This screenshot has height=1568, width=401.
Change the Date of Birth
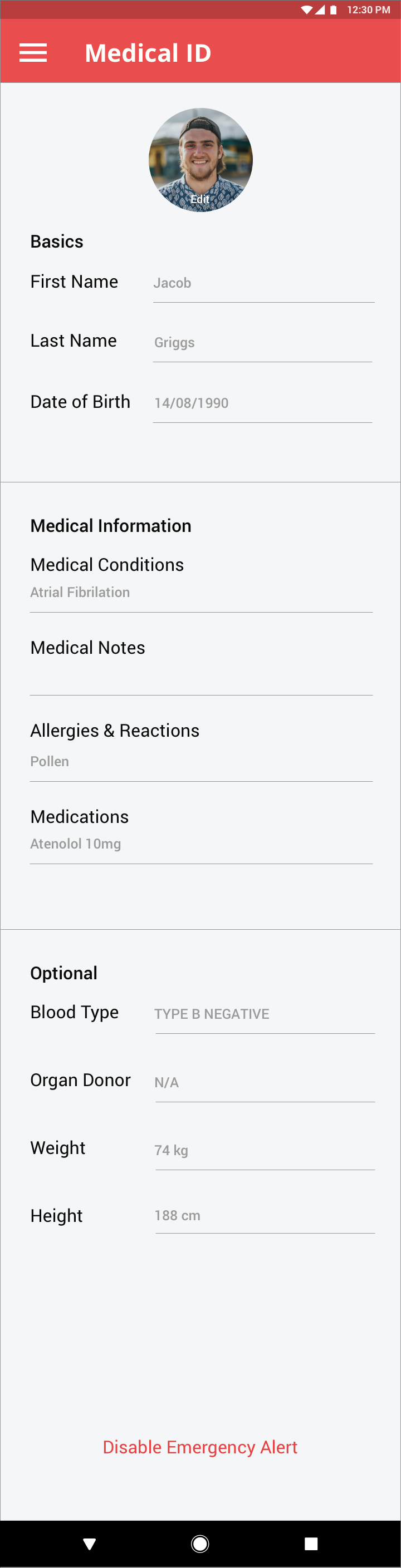(x=262, y=403)
